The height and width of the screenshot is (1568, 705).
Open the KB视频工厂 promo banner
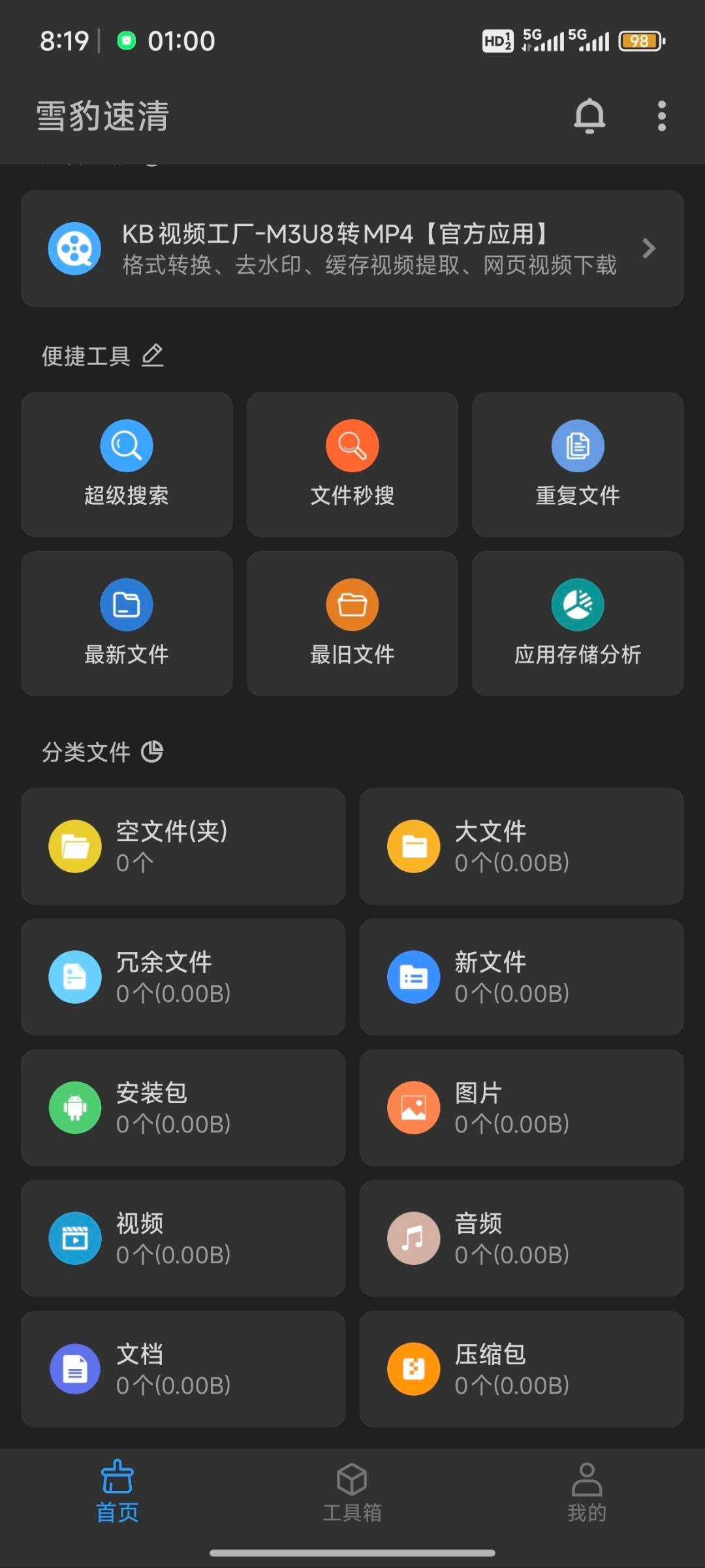[x=352, y=248]
